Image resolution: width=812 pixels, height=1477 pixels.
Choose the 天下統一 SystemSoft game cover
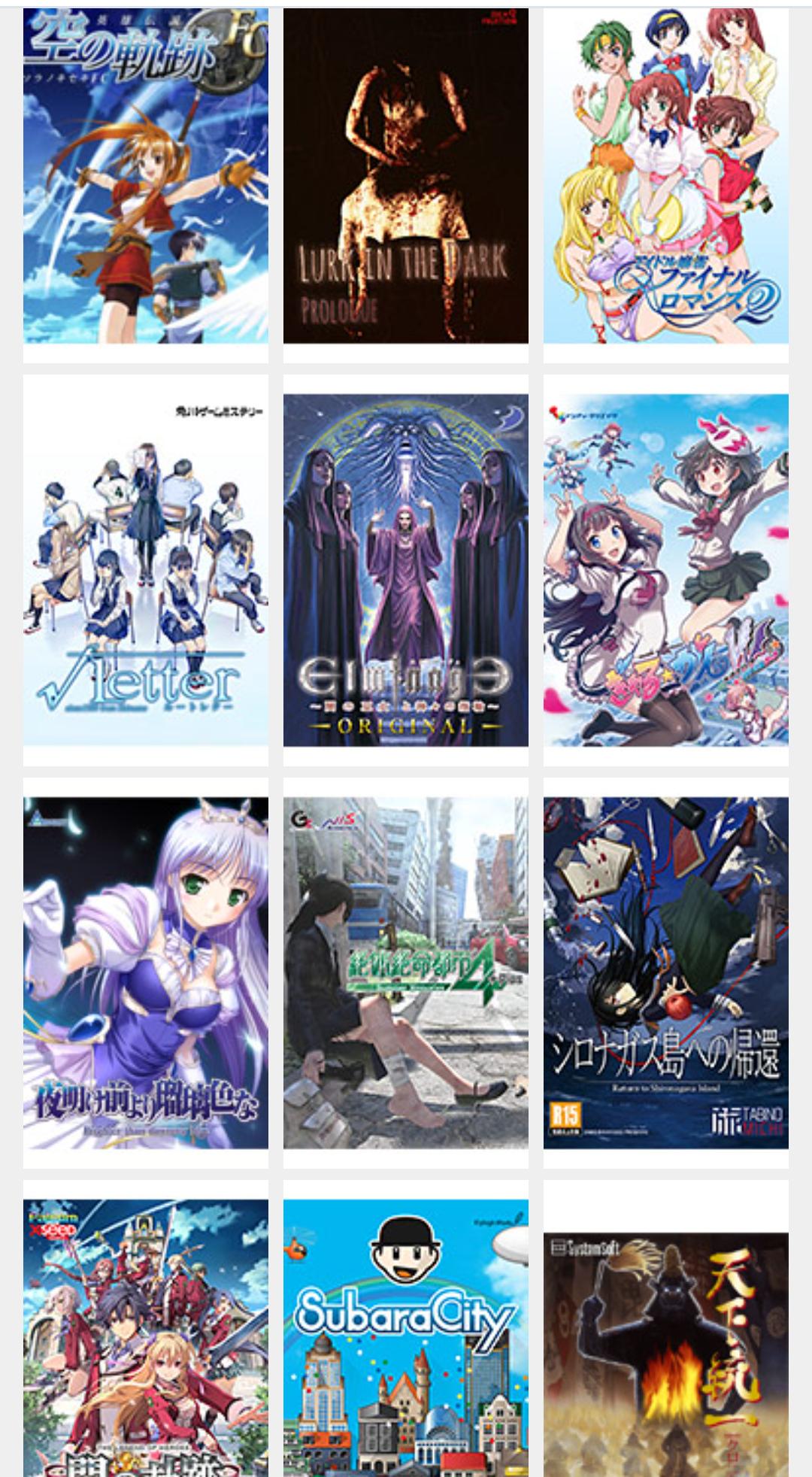(665, 1354)
